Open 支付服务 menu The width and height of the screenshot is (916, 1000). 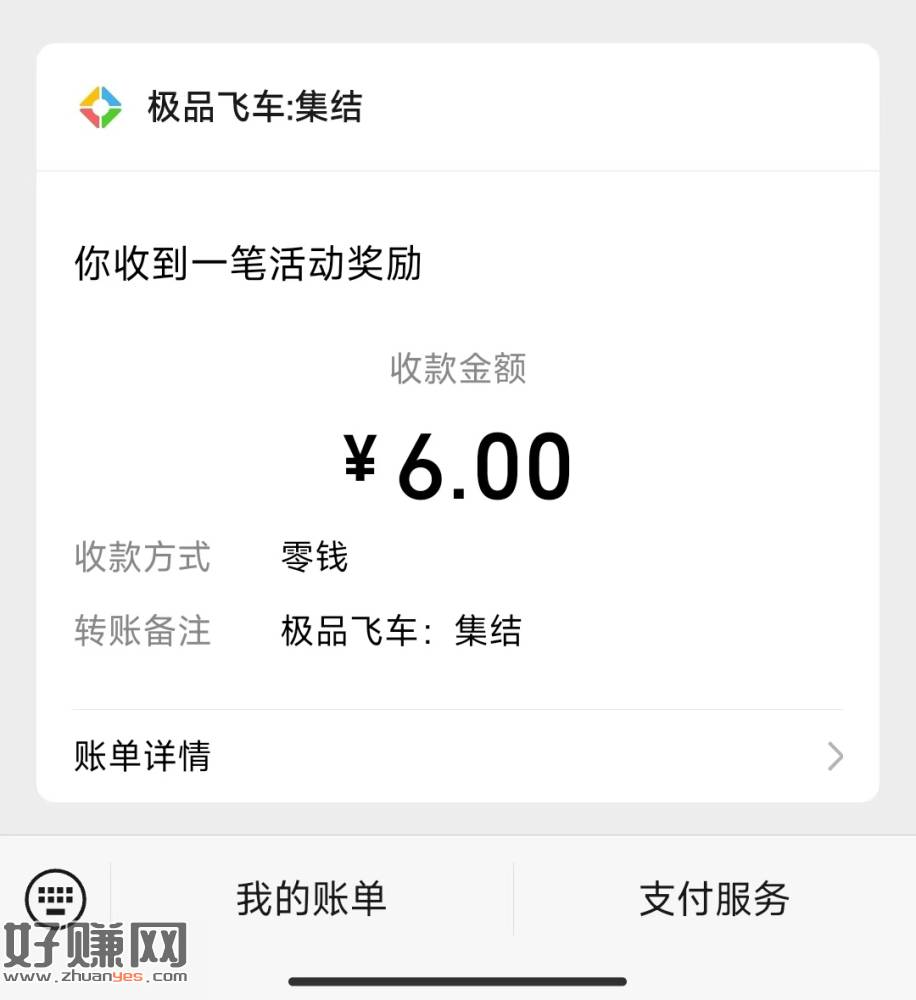coord(714,899)
